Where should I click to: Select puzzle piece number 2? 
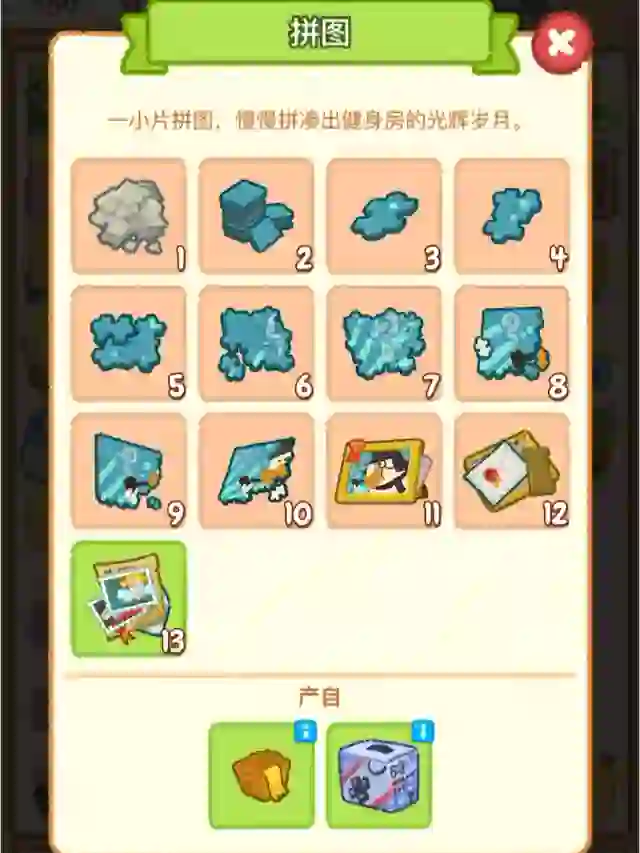(256, 216)
